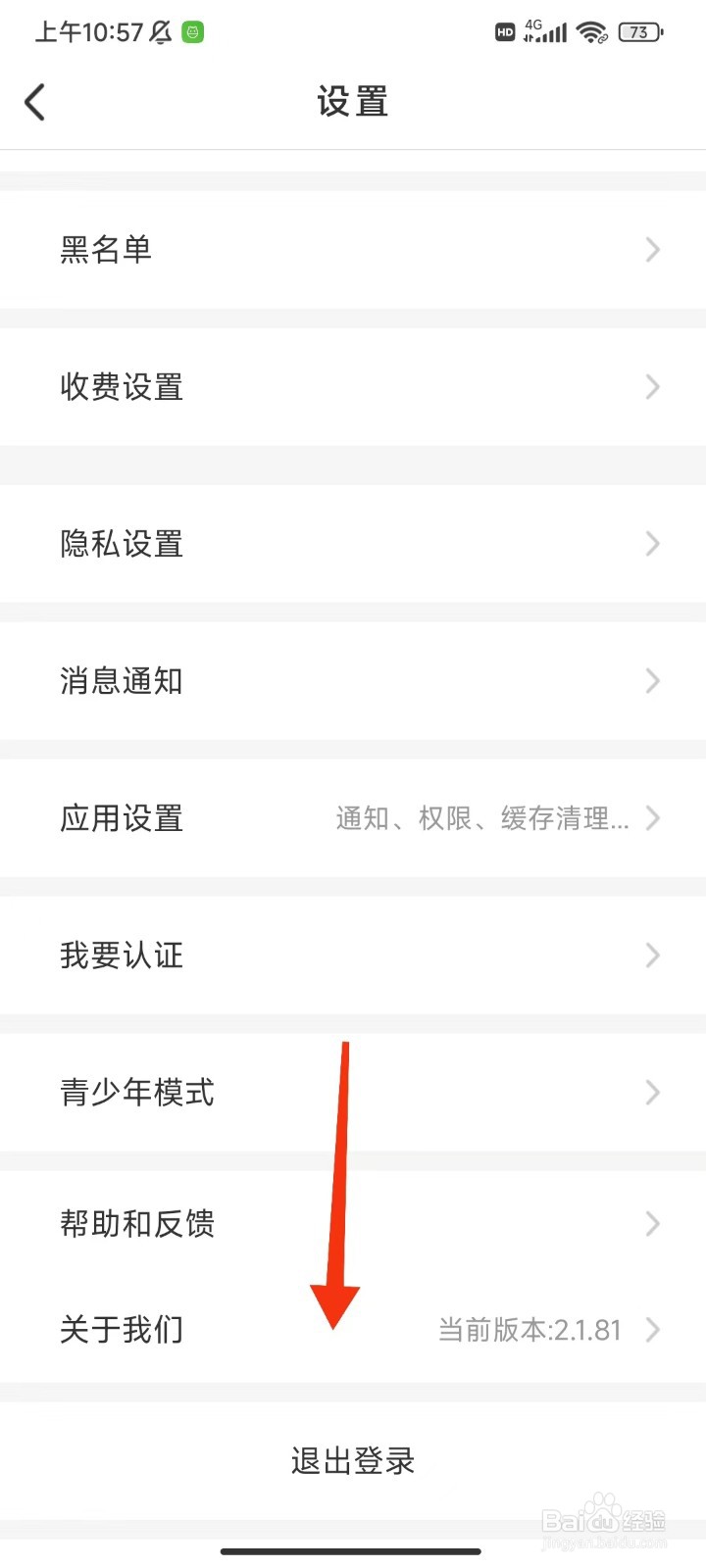Open 我要认证 verification page

pos(121,955)
